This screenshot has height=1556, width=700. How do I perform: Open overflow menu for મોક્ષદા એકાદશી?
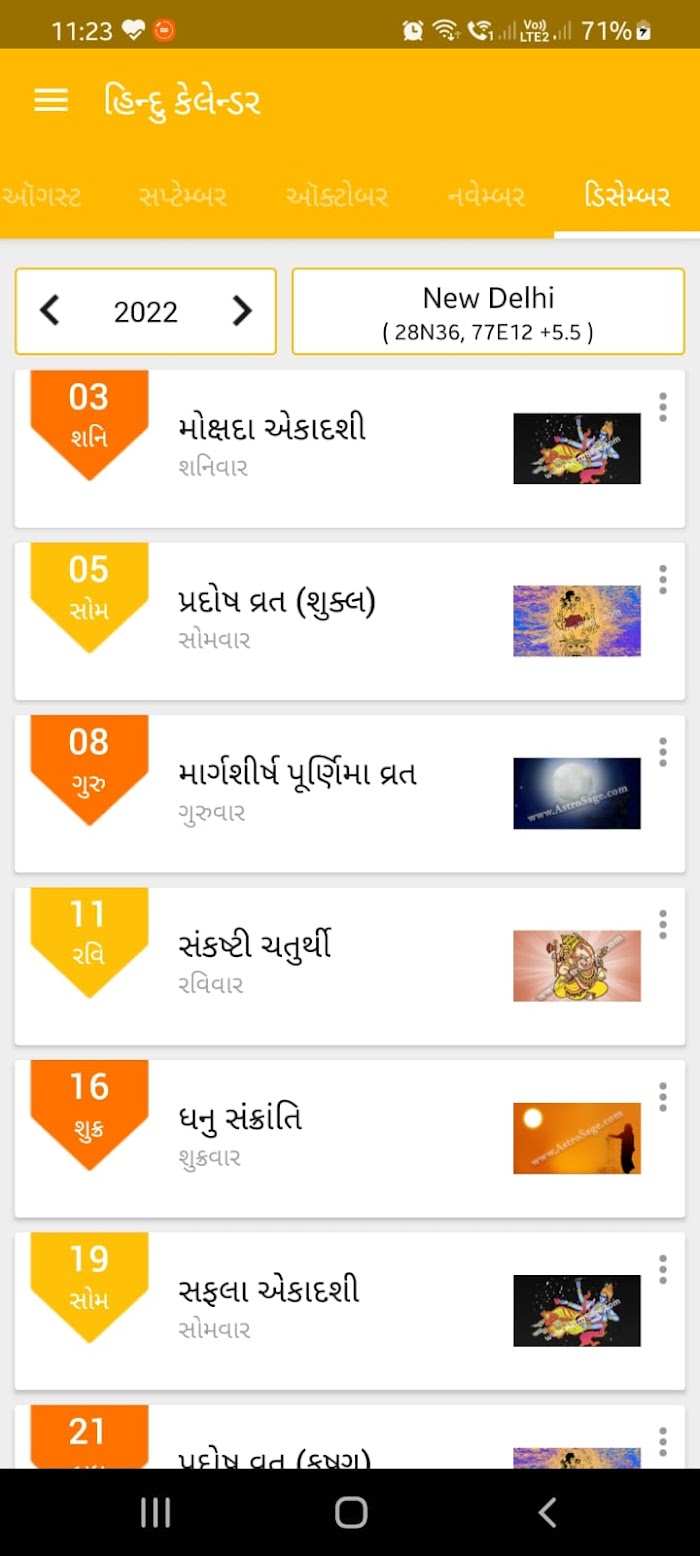[x=662, y=407]
